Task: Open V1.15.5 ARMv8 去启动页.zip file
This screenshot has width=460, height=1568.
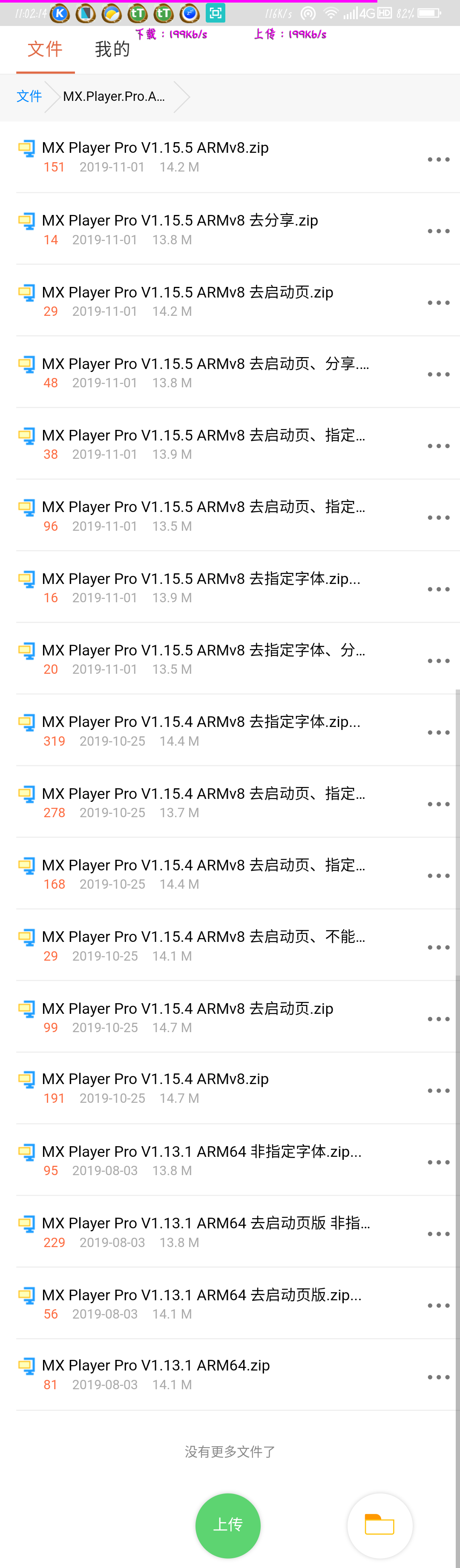Action: tap(188, 292)
